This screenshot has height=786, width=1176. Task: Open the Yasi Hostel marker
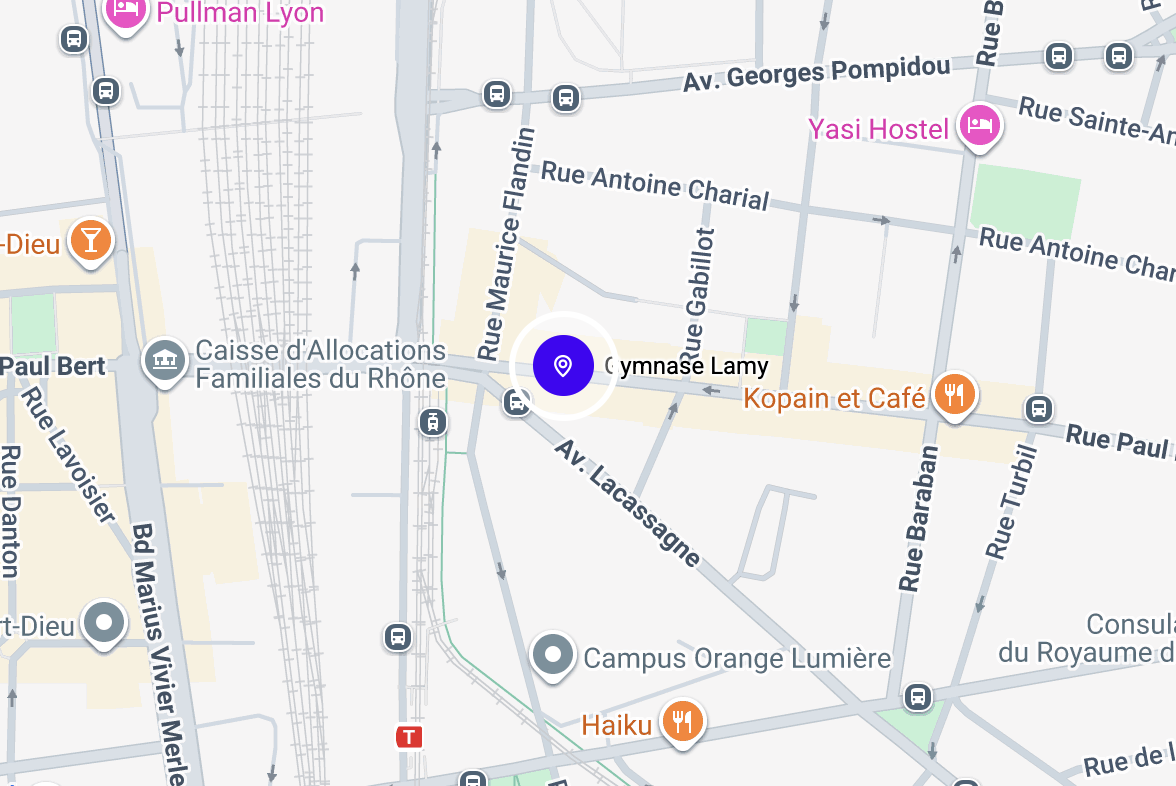980,124
